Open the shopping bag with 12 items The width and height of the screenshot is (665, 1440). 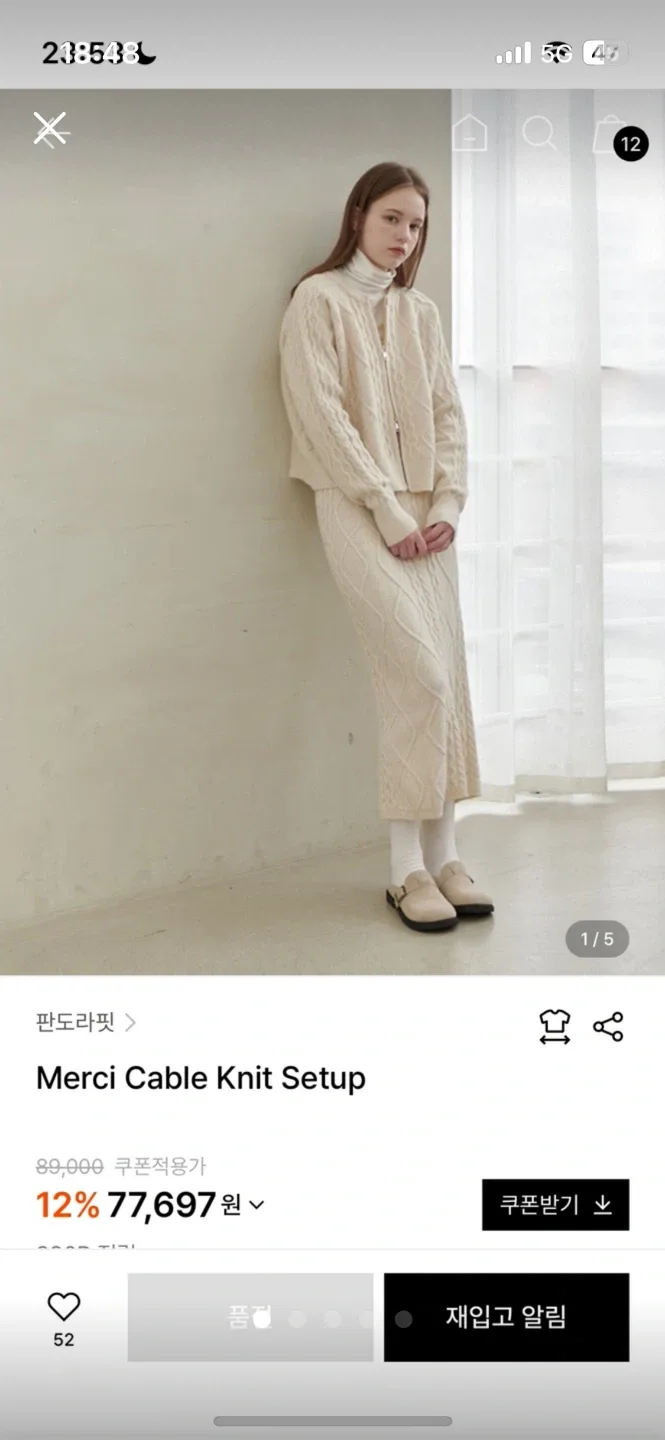[612, 136]
